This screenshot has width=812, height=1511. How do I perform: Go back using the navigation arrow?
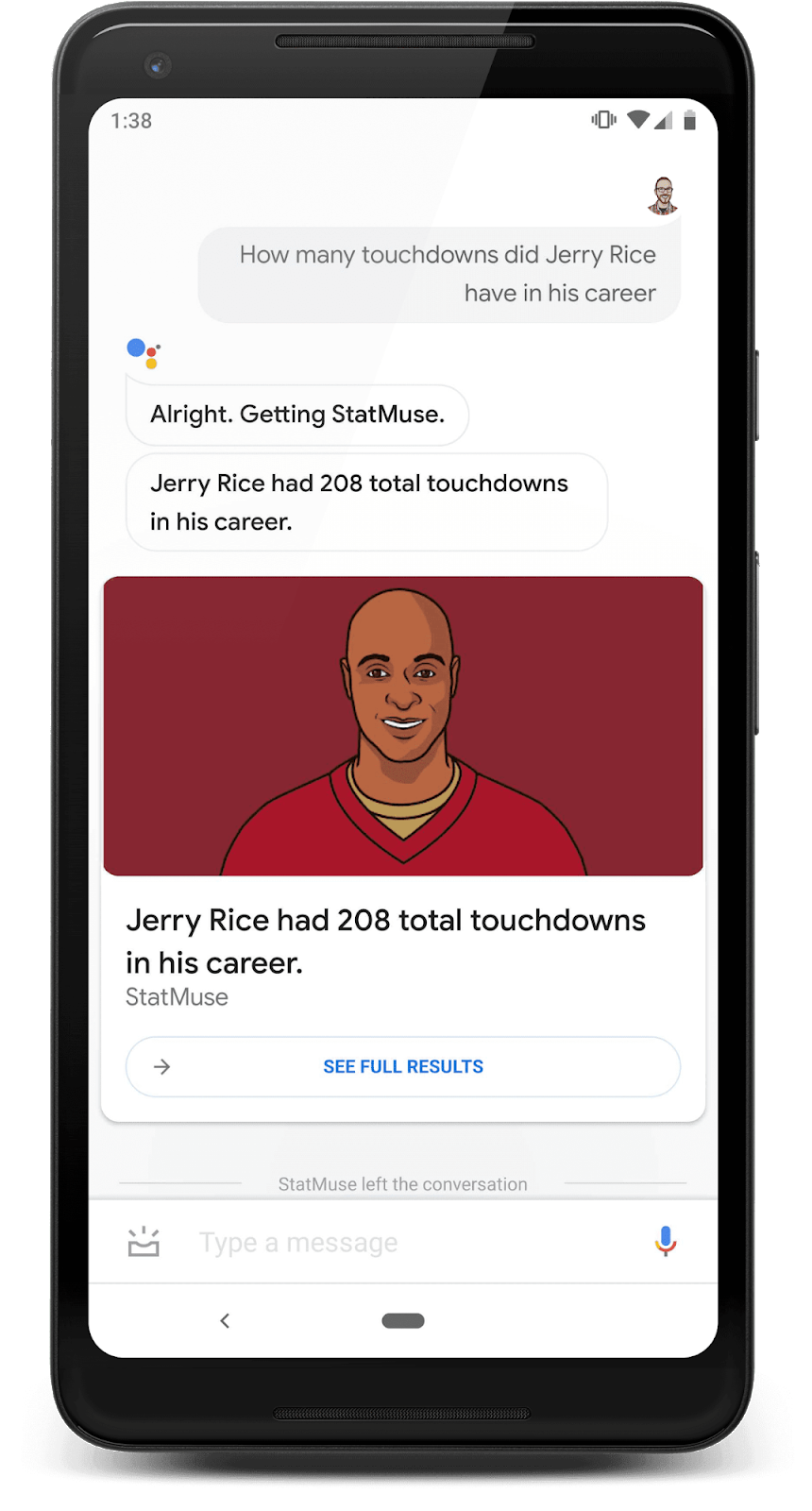coord(225,1320)
